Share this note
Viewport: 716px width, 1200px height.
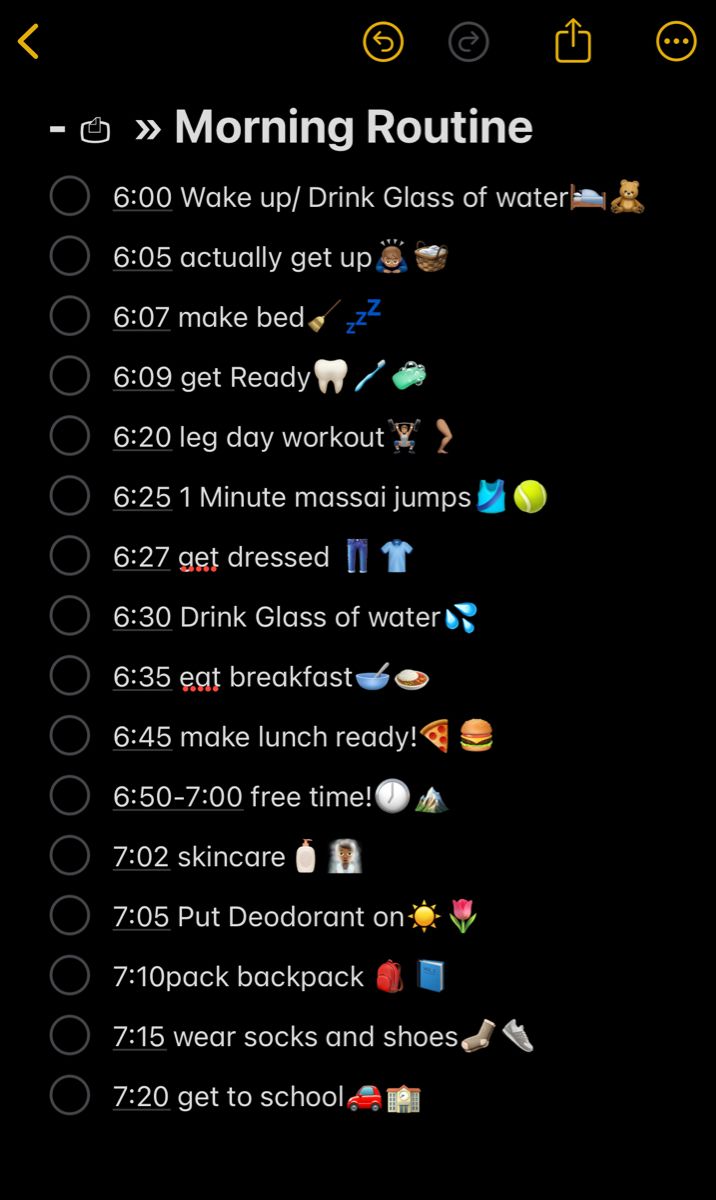[573, 42]
